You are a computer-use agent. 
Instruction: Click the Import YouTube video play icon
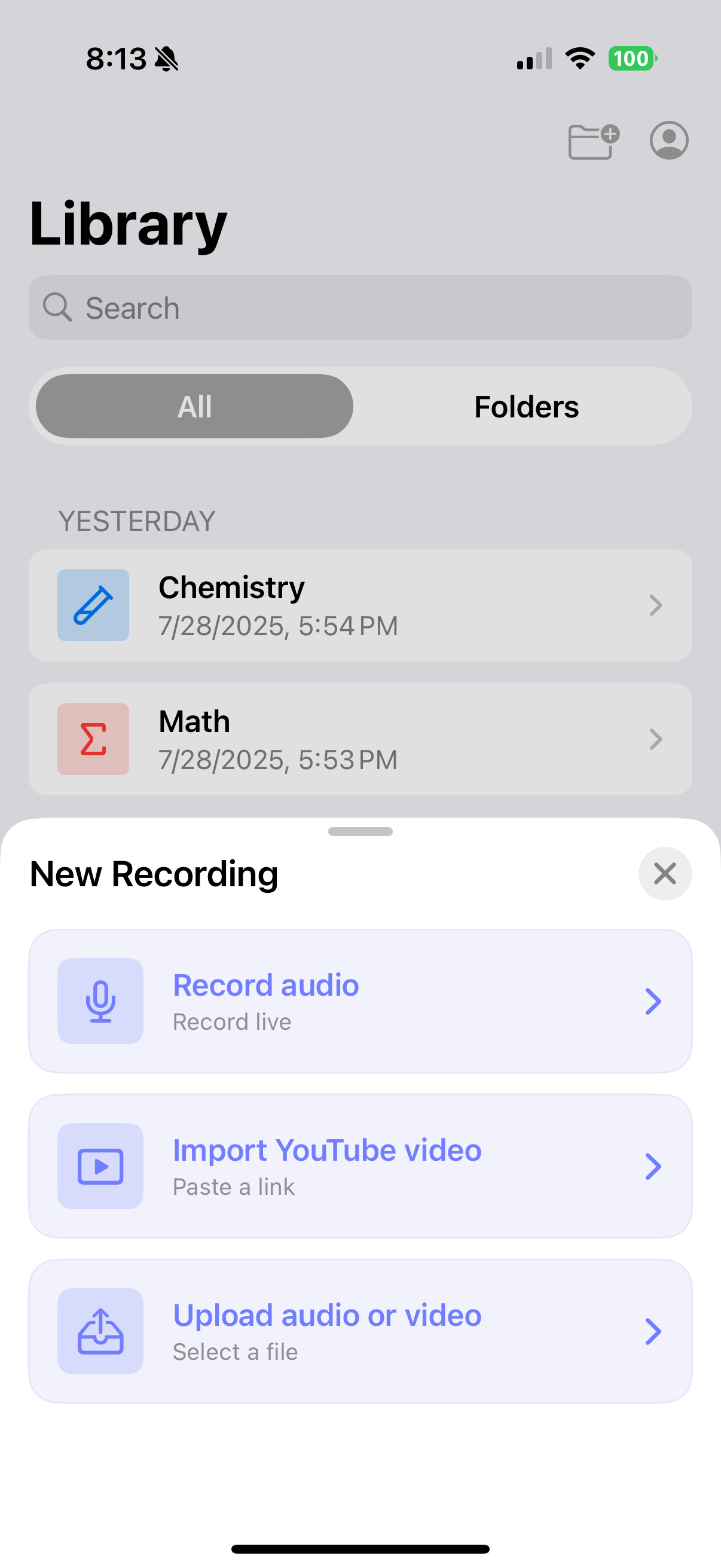(100, 1165)
